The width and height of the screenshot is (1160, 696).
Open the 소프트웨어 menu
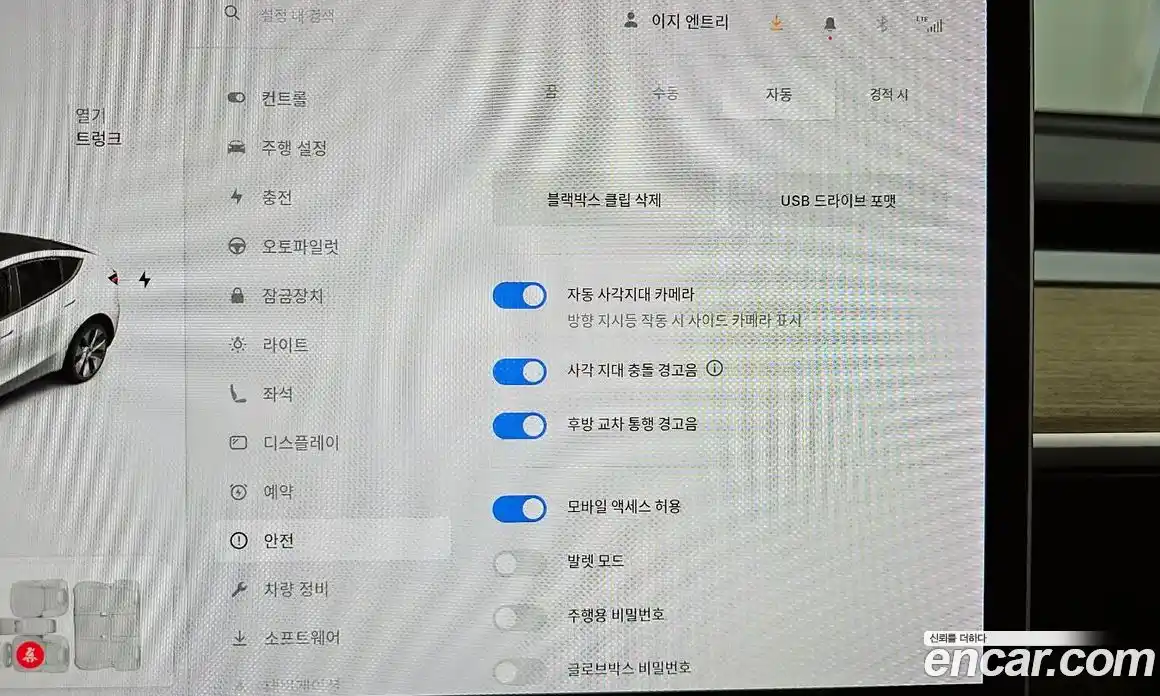coord(302,638)
